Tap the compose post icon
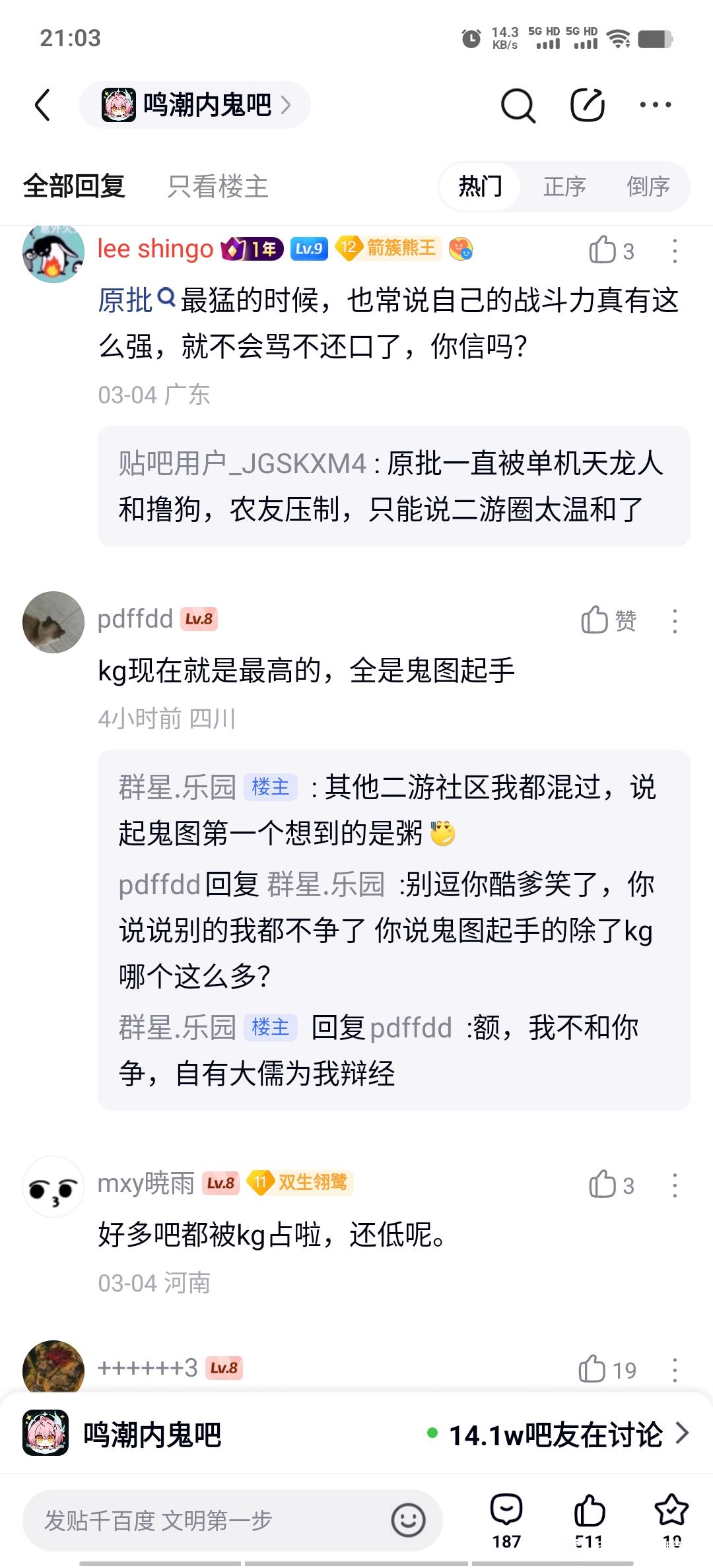This screenshot has width=713, height=1568. (x=587, y=105)
